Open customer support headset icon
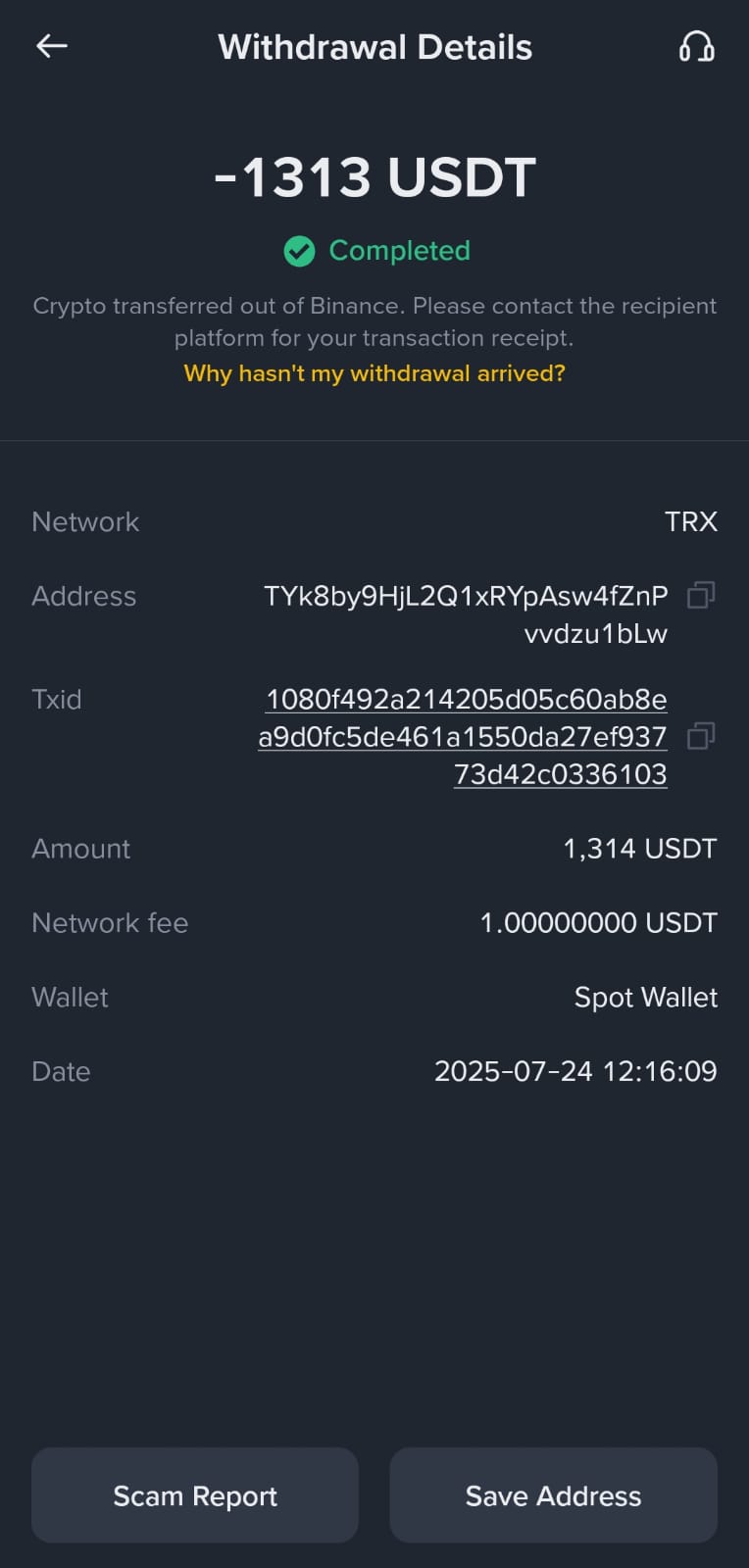The height and width of the screenshot is (1568, 749). click(x=697, y=46)
